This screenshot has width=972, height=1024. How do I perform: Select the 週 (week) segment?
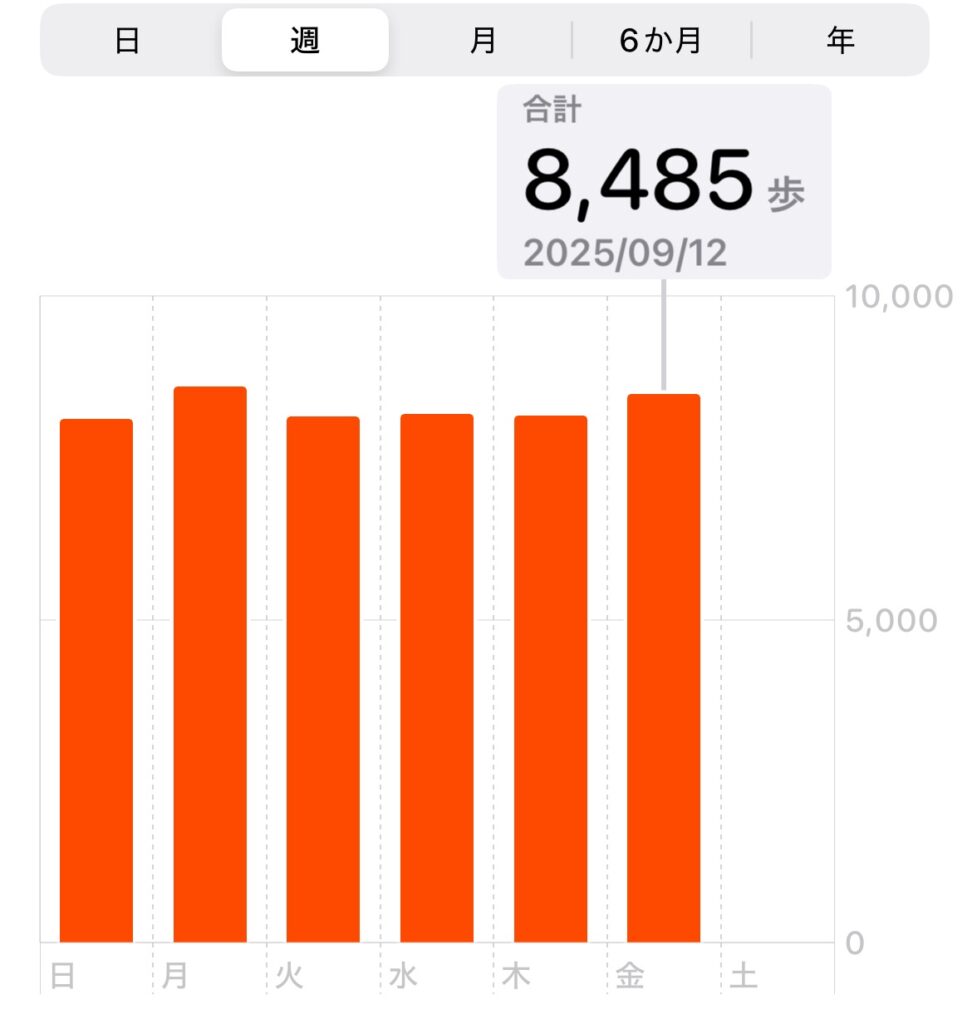click(305, 41)
